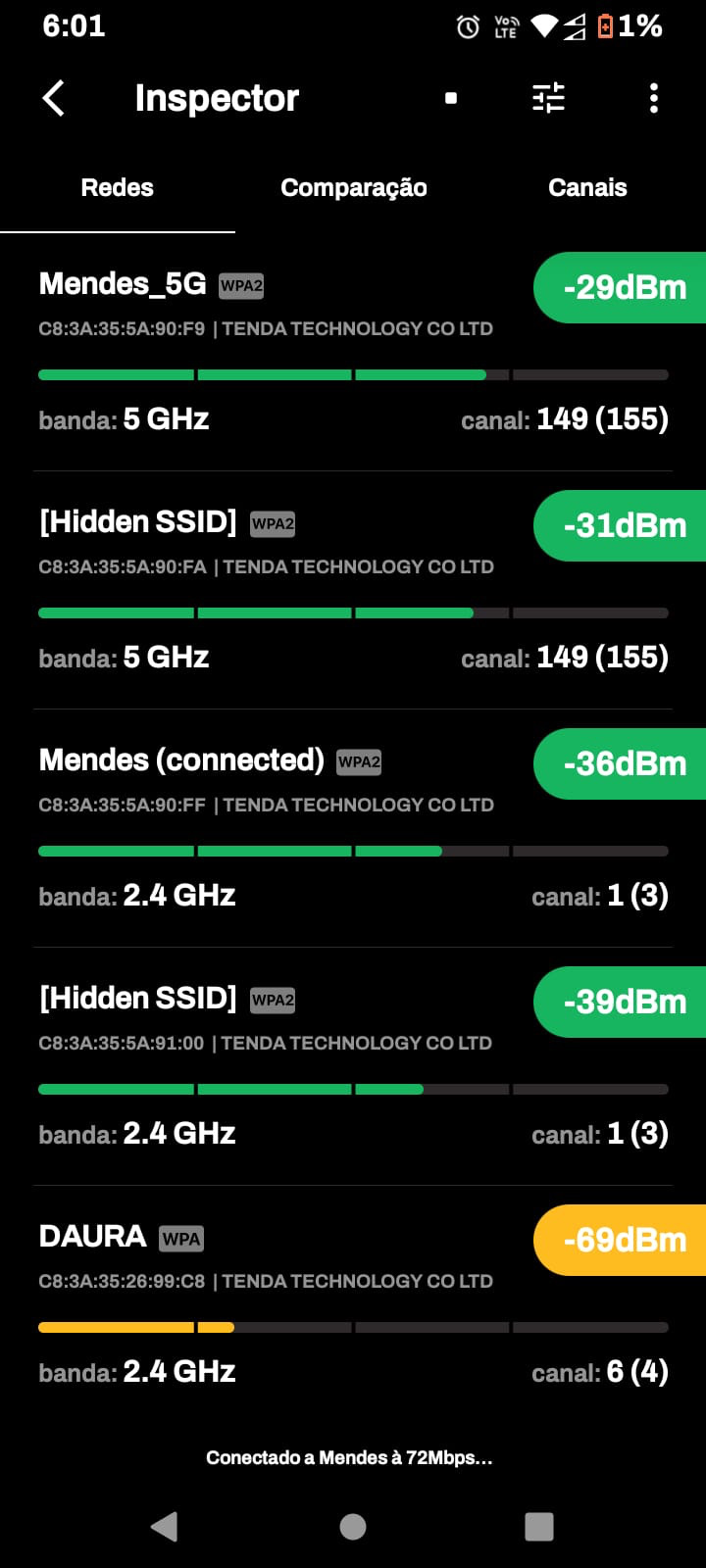Switch to the Comparação tab
Screen dimensions: 706x1568
[x=353, y=188]
